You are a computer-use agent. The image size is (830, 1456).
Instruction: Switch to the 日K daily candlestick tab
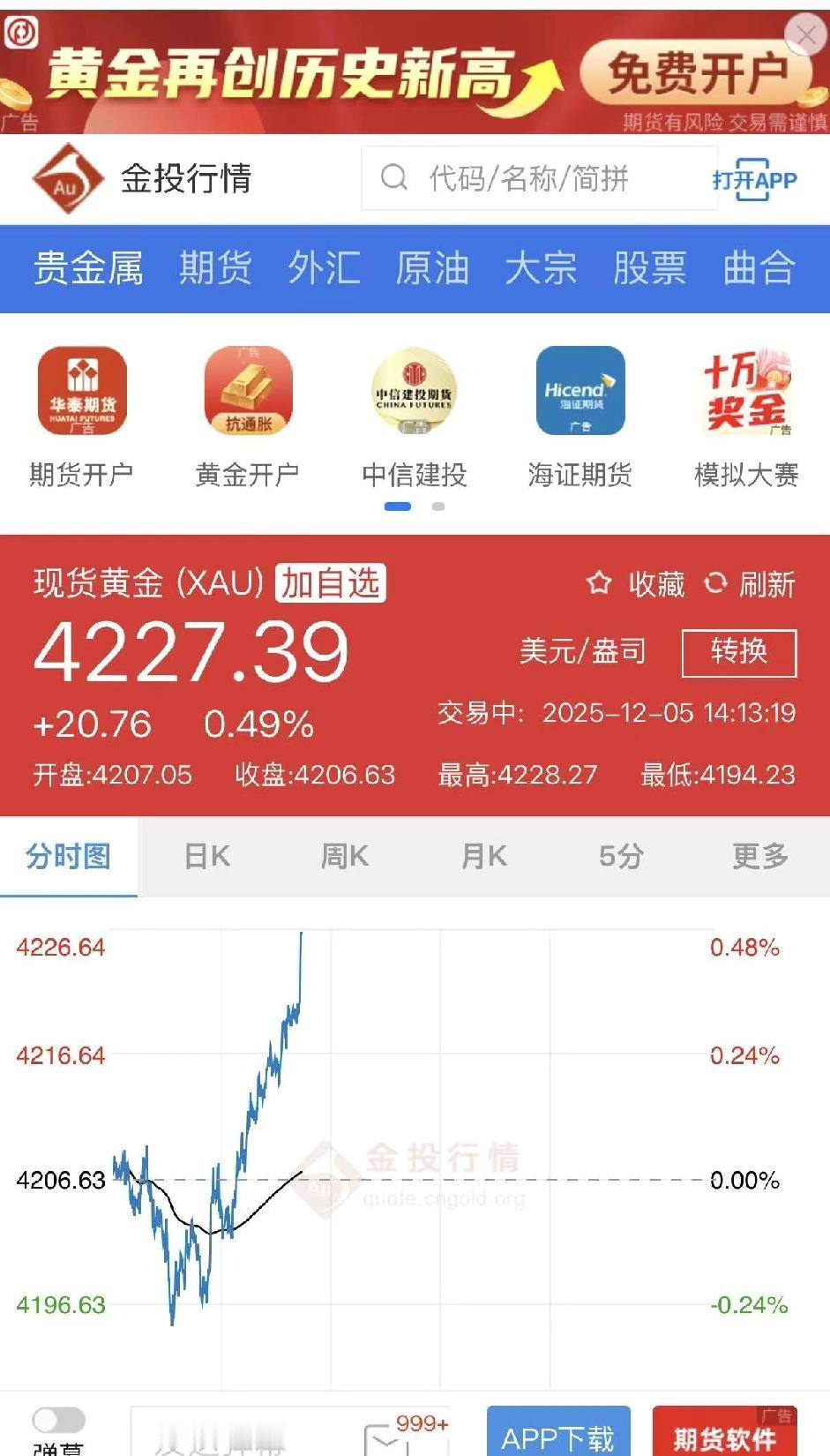(206, 856)
